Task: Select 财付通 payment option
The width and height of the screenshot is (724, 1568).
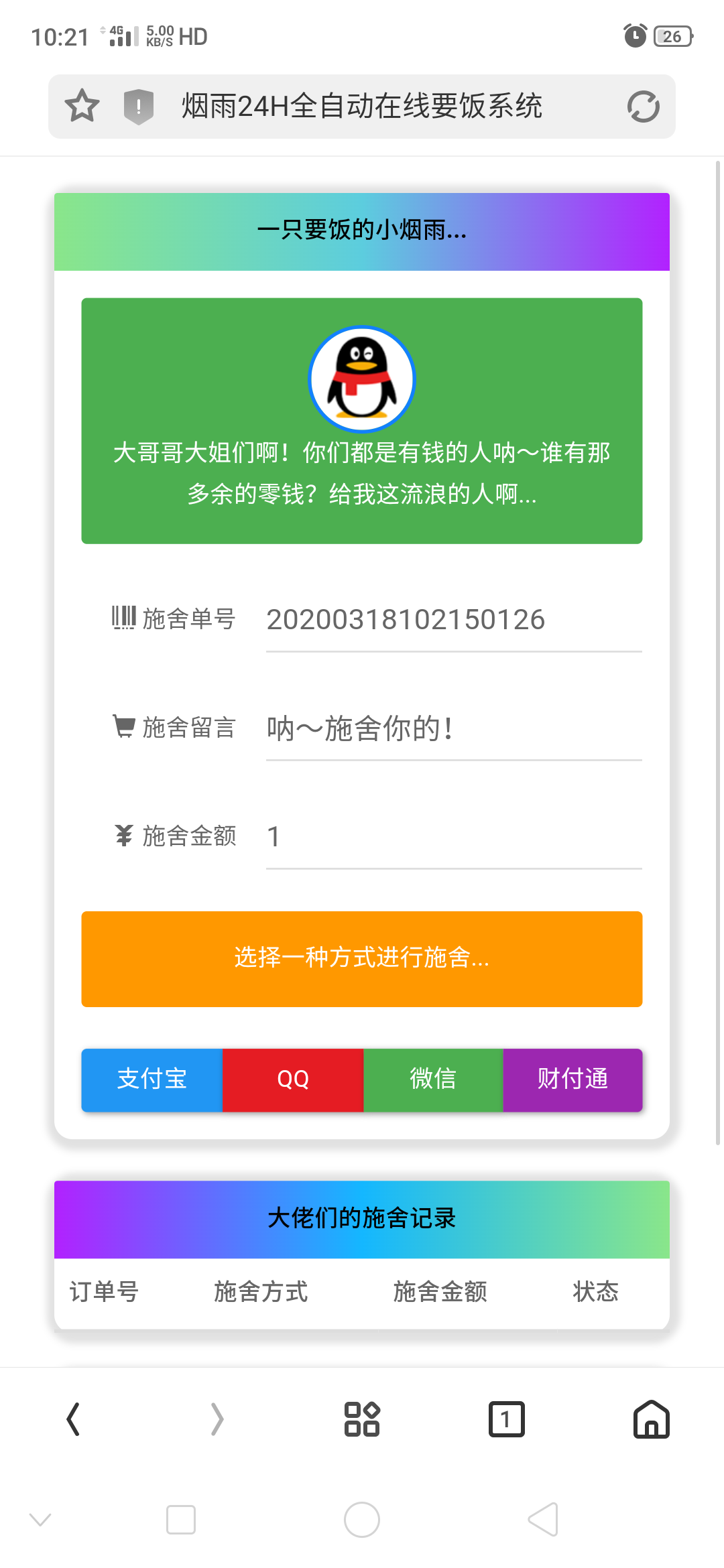Action: coord(572,1080)
